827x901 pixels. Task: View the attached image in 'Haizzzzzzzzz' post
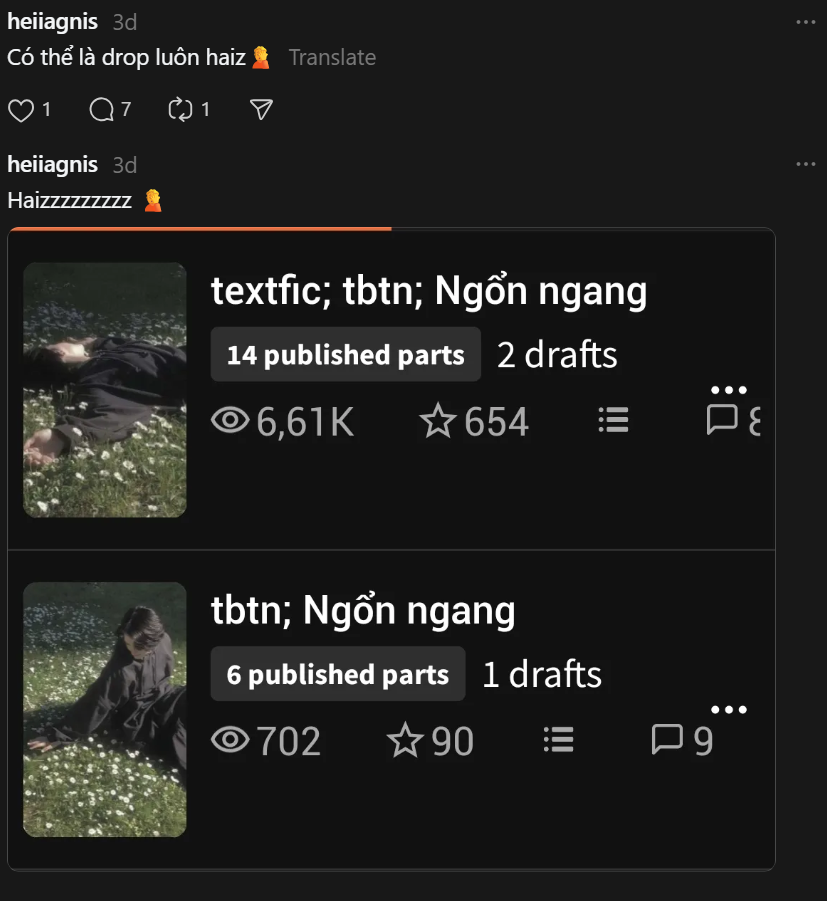click(391, 549)
